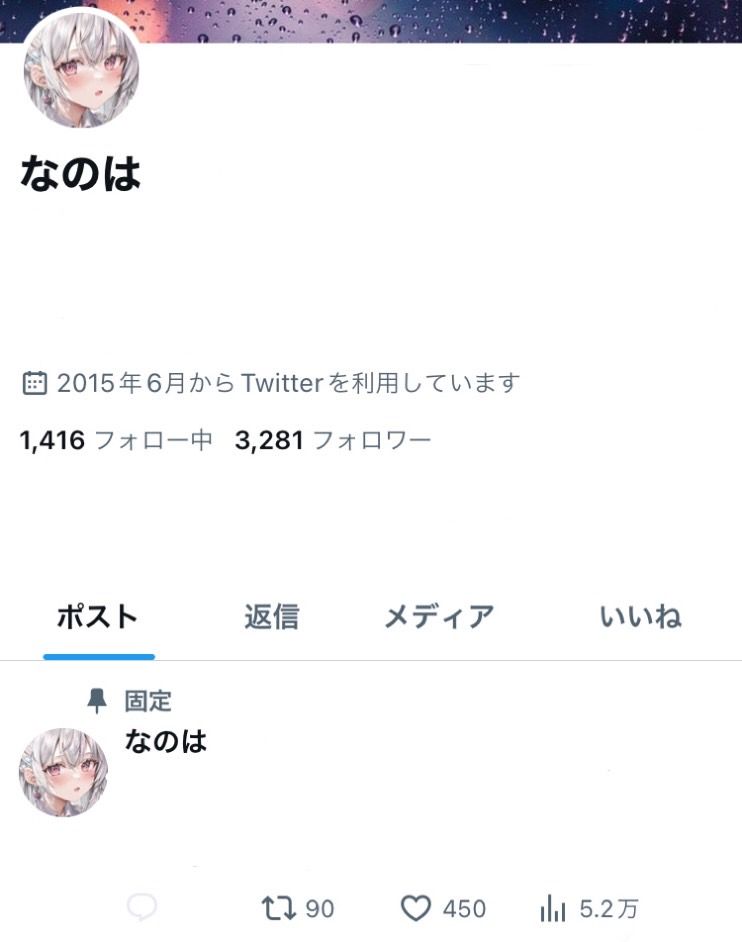Screen dimensions: 742x942
Task: Switch to the 返信 tab
Action: pos(271,617)
